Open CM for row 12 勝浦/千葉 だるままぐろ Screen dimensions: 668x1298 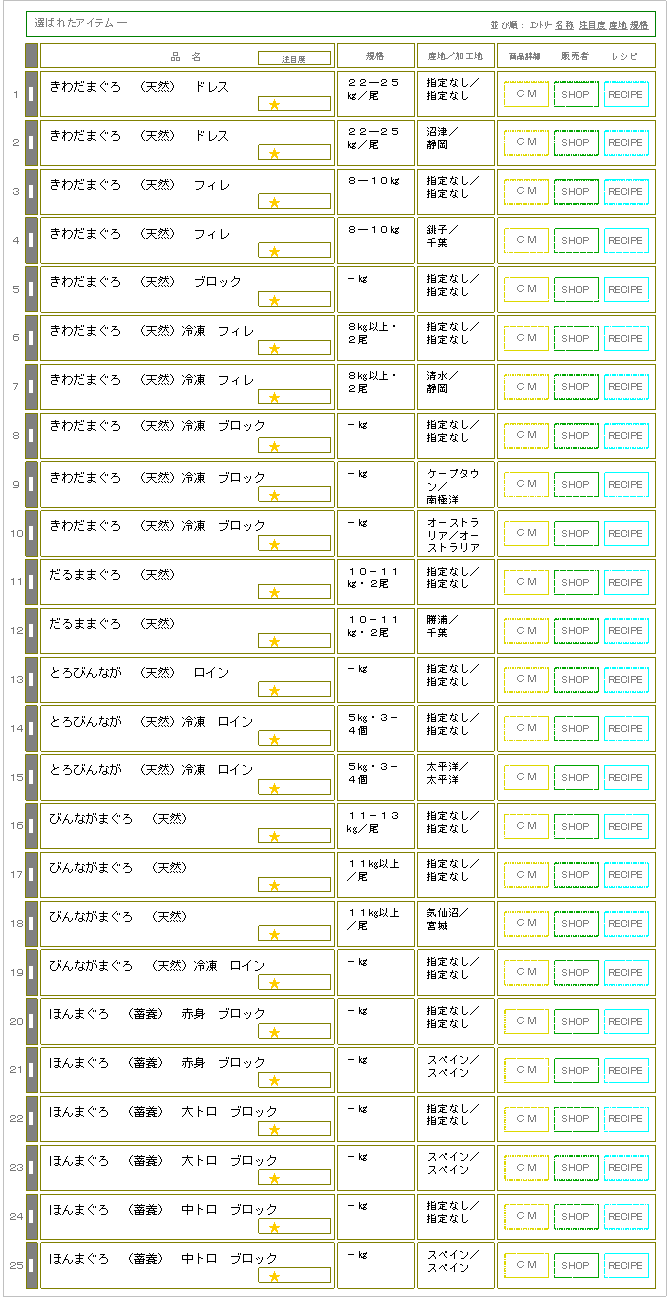[526, 630]
